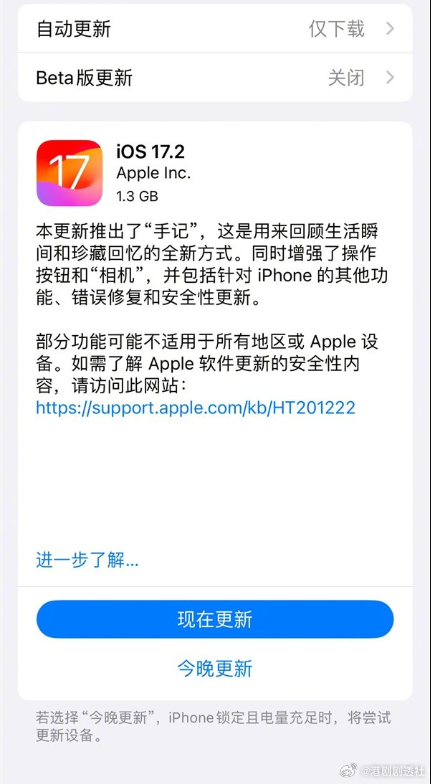Choose 今晚更新 to update tonight

point(215,668)
